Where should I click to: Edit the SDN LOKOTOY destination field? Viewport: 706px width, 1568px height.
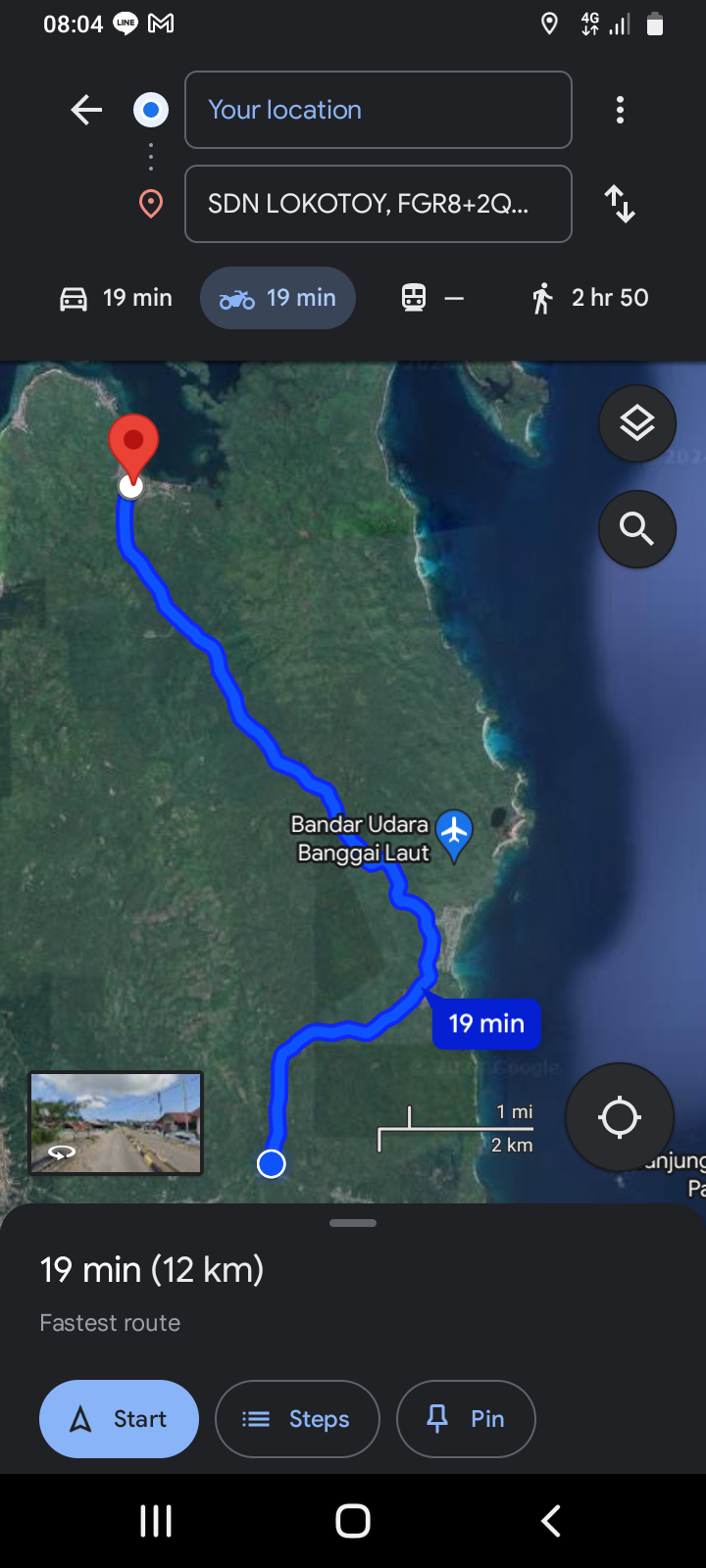click(x=378, y=204)
